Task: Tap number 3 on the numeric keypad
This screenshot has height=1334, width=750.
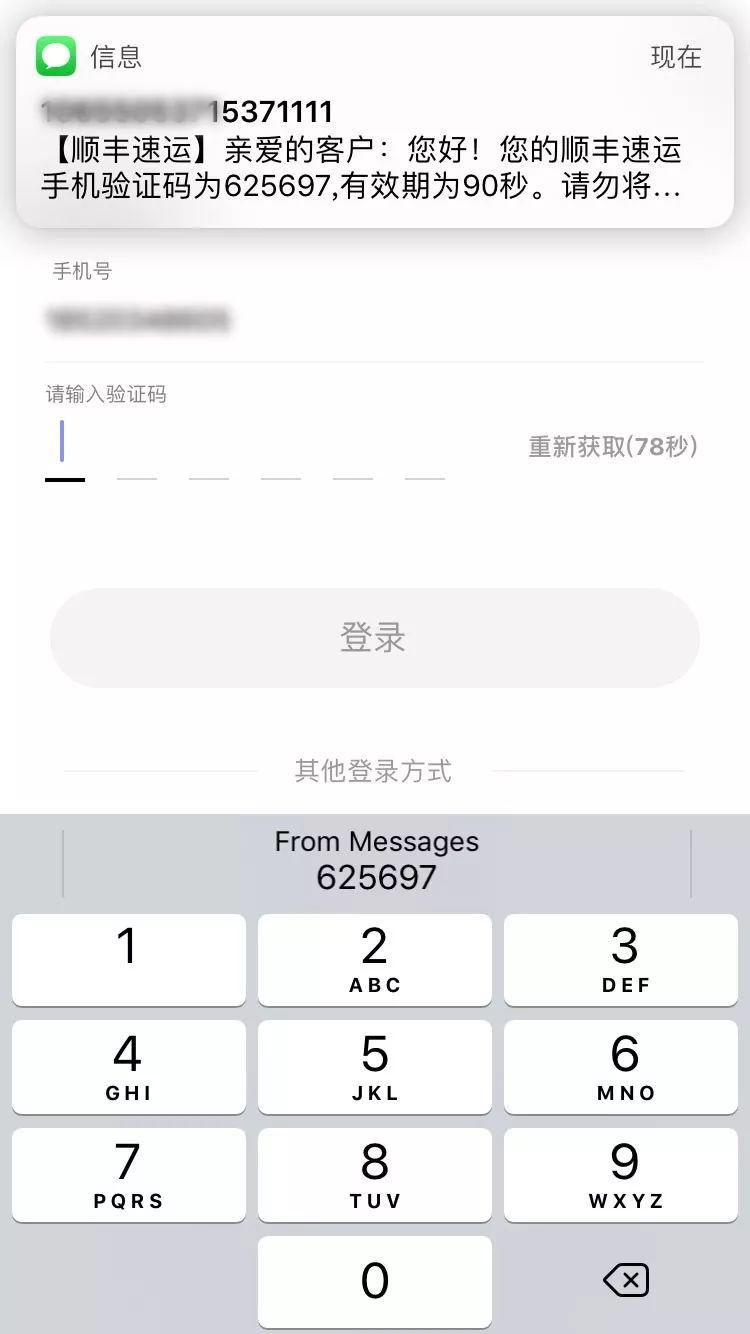Action: point(621,959)
